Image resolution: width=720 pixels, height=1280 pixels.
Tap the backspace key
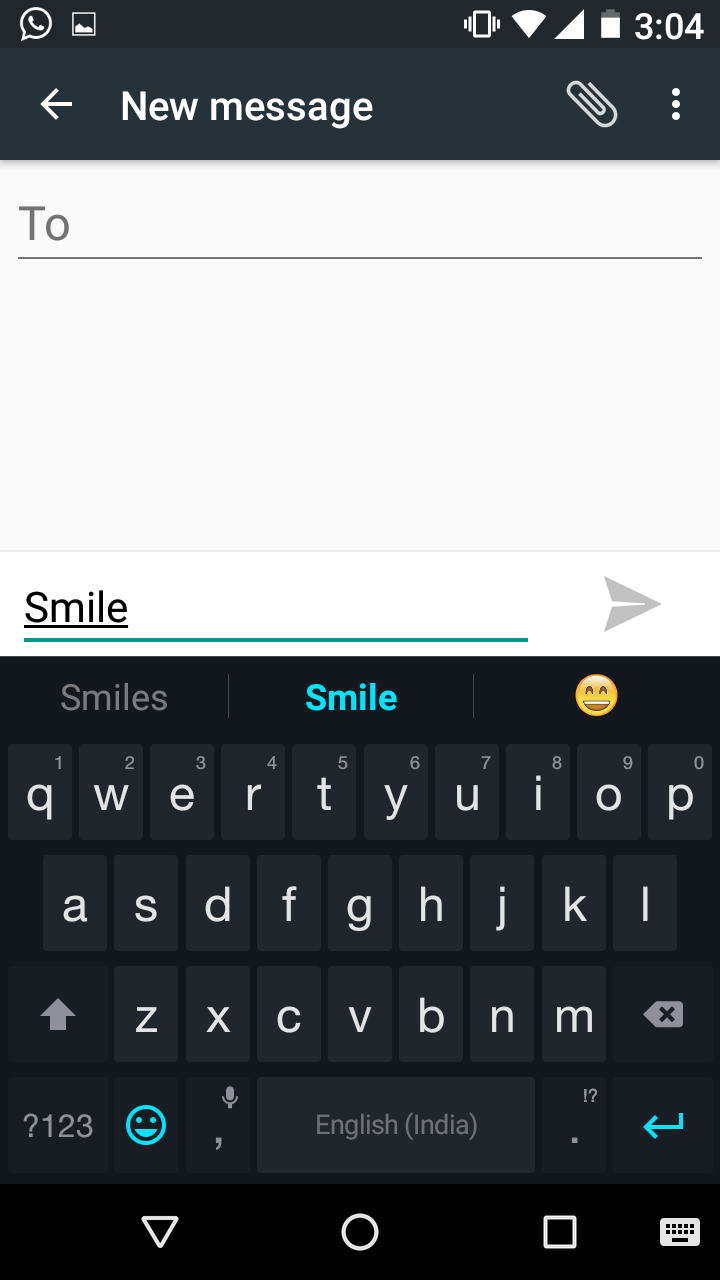point(663,1015)
